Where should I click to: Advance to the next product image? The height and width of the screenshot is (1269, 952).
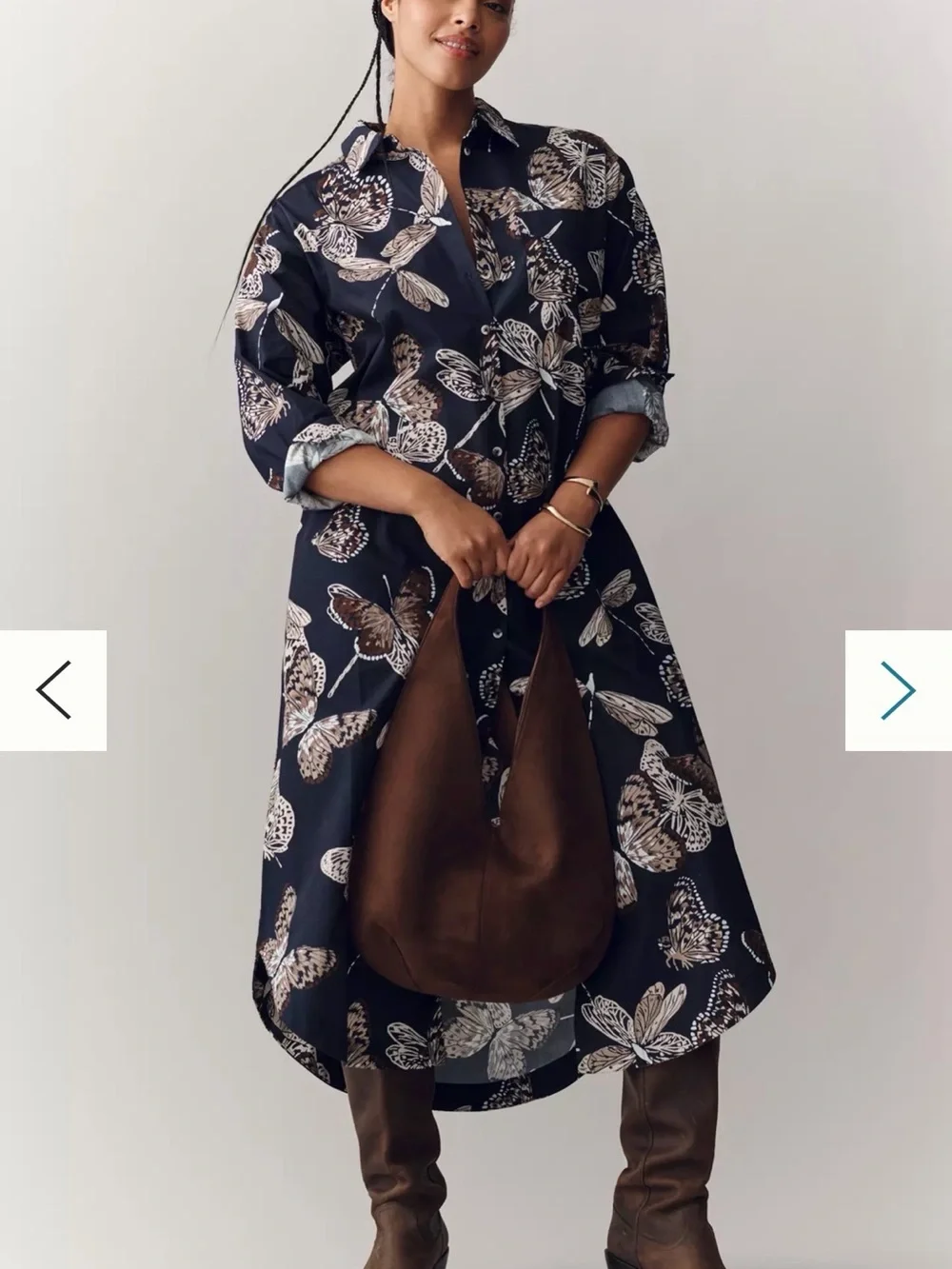(899, 690)
